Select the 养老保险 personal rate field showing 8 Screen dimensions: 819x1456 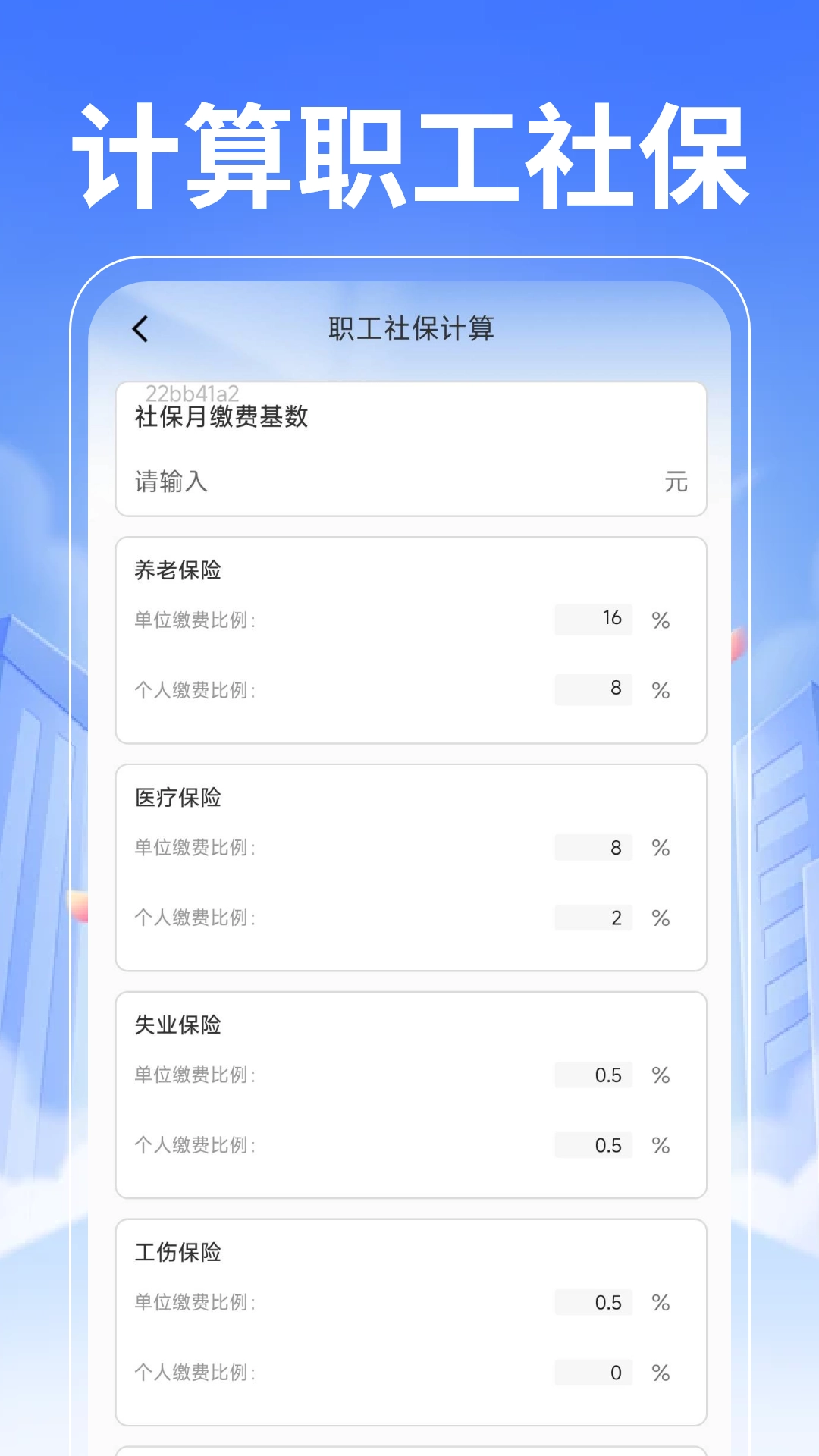[594, 690]
